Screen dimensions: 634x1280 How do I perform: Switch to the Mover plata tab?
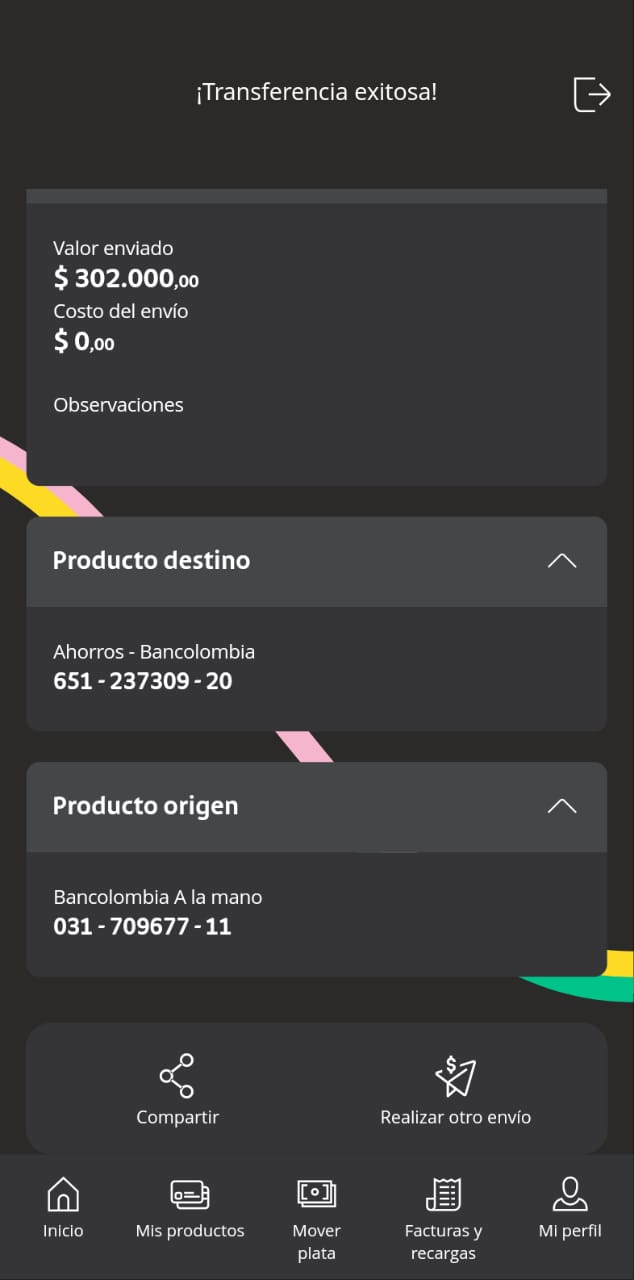tap(317, 1215)
